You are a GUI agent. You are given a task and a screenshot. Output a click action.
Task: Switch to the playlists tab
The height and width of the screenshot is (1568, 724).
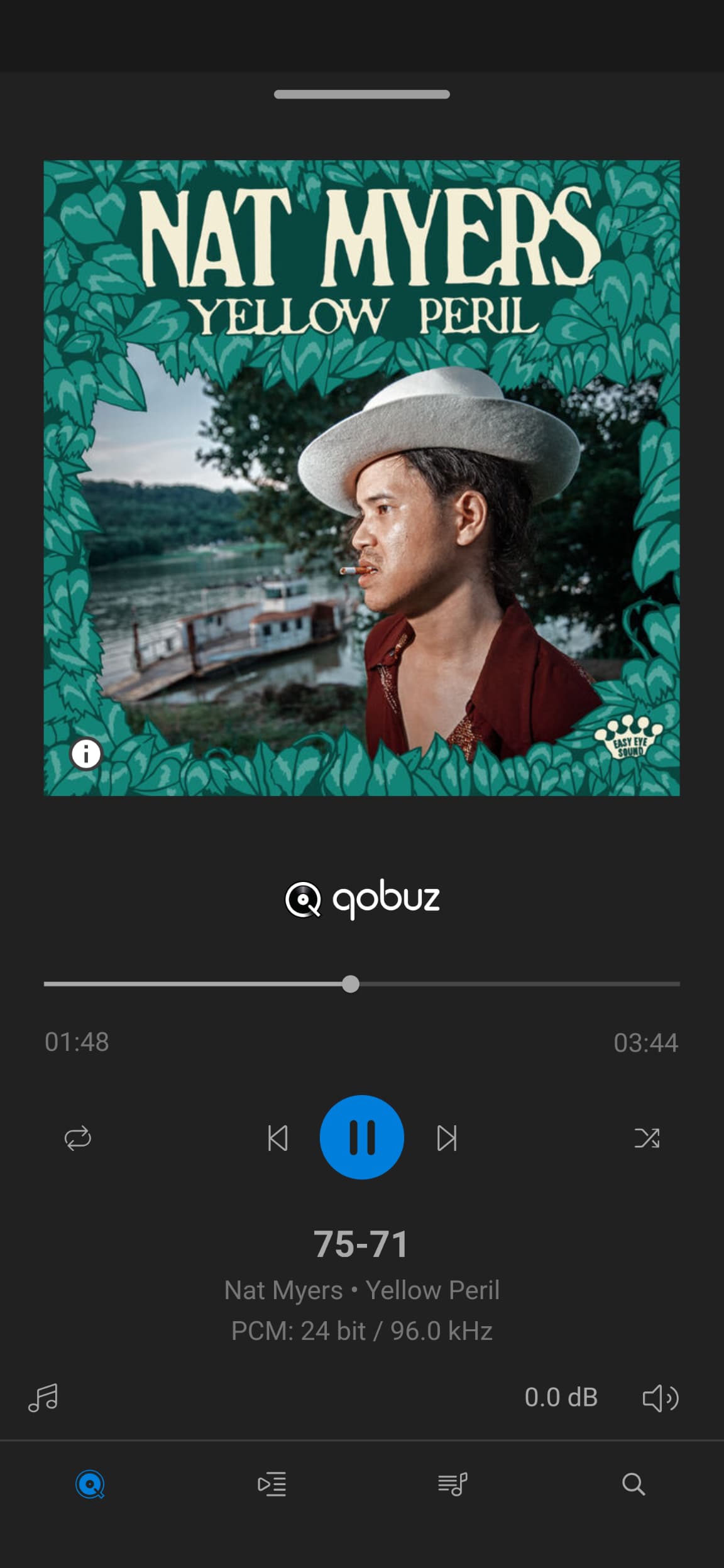[x=452, y=1484]
